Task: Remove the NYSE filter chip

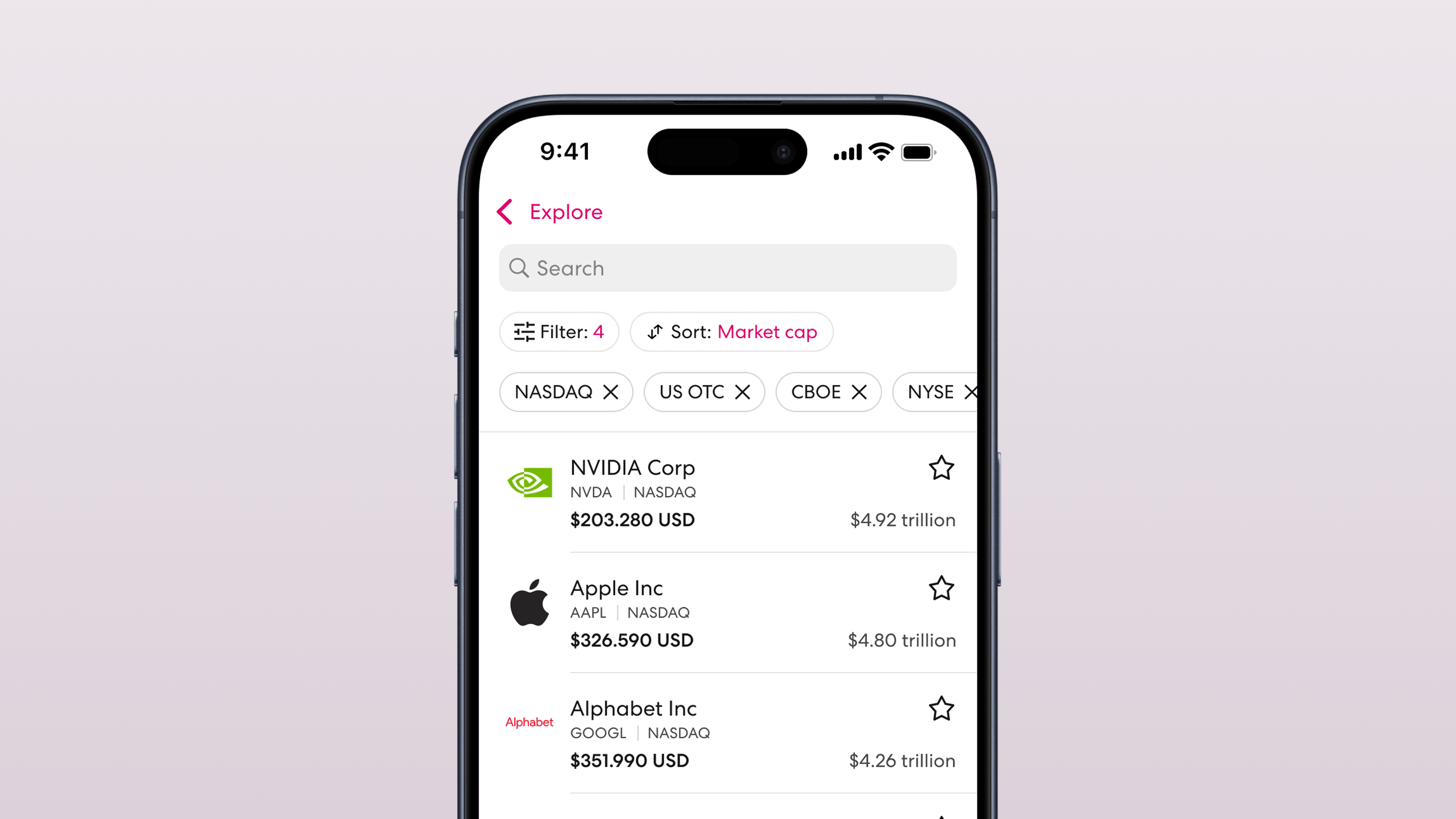Action: 971,392
